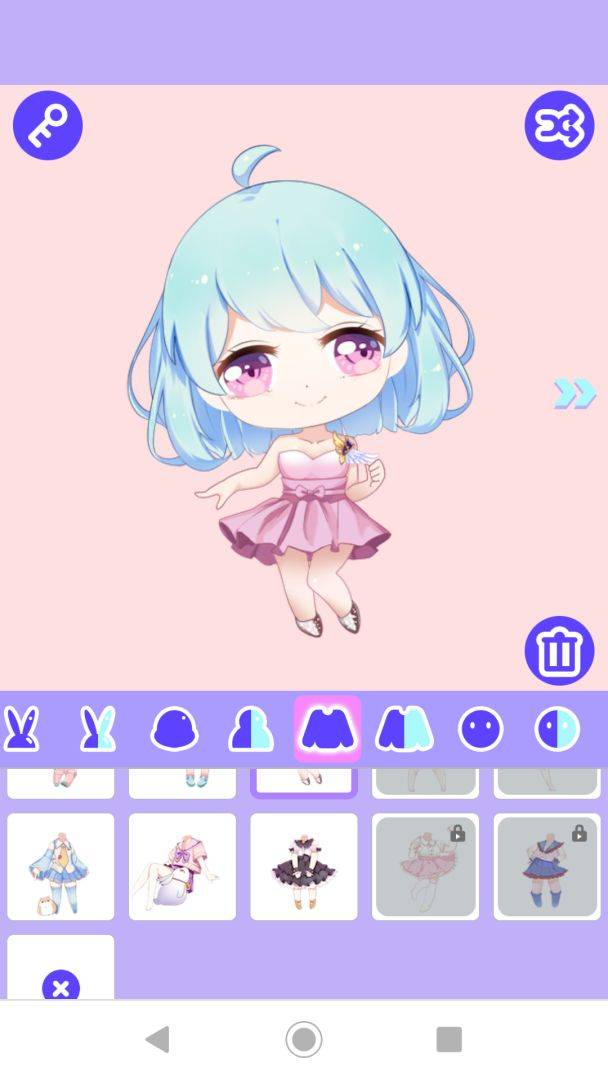Switch to the full blue hair category
The height and width of the screenshot is (1080, 608).
click(174, 729)
